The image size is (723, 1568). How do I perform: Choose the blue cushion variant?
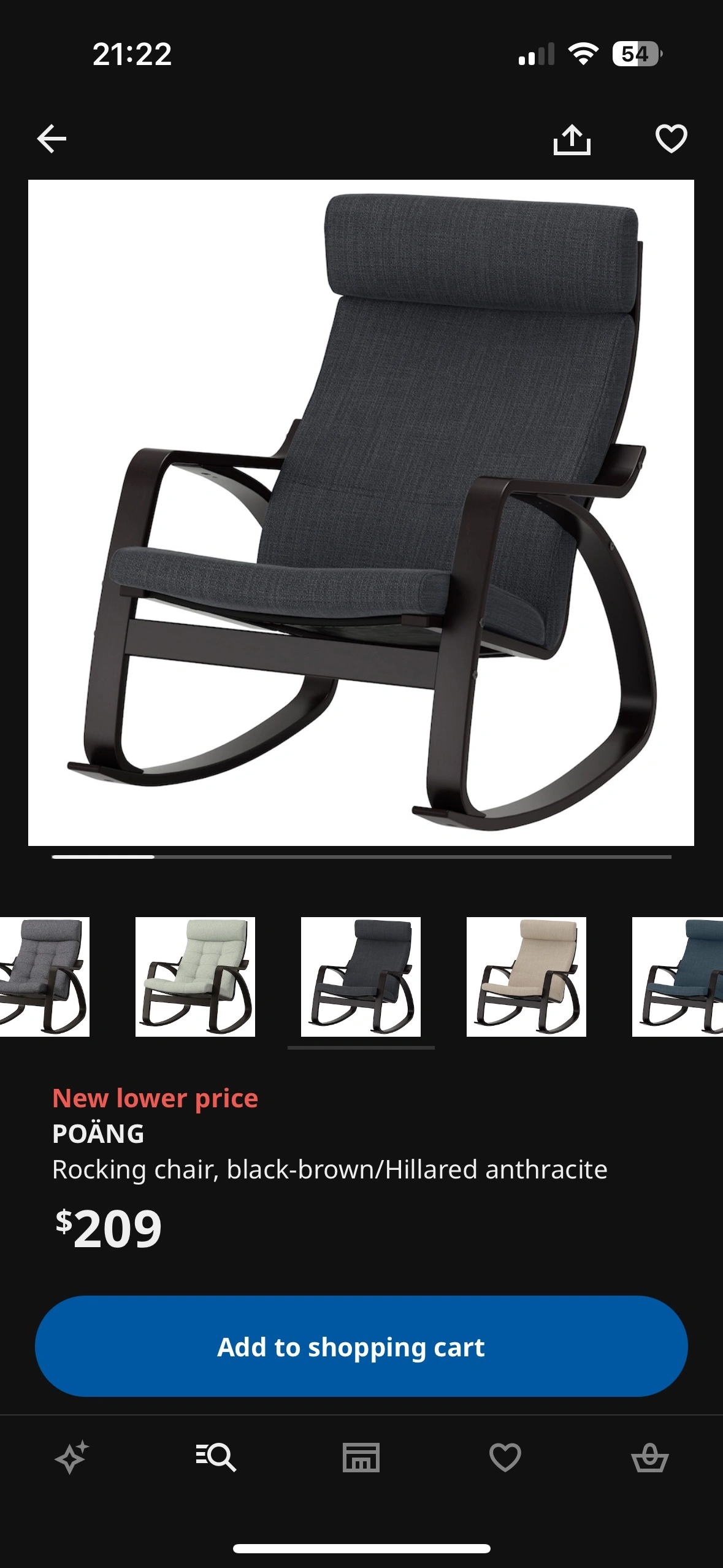[678, 977]
